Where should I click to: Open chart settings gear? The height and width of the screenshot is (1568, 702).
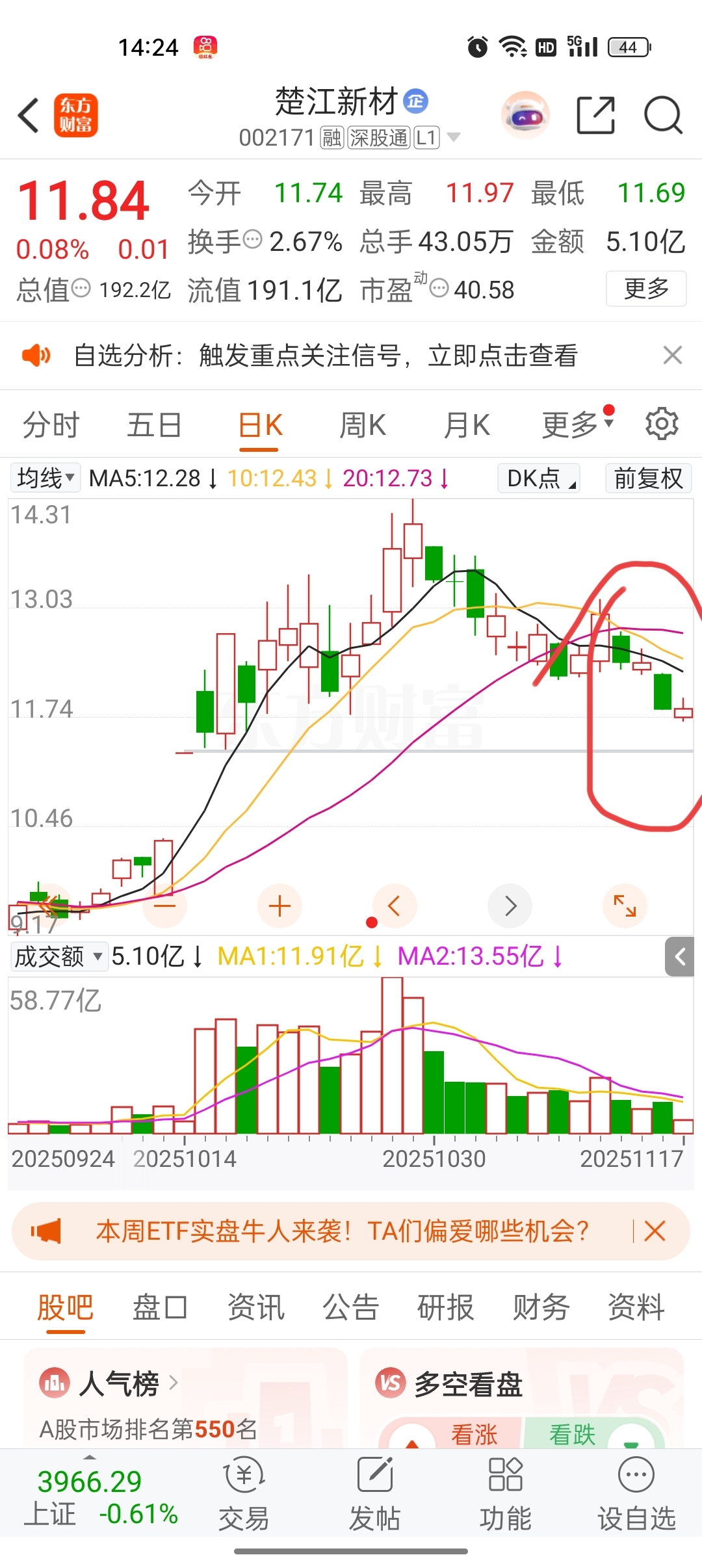click(x=662, y=425)
